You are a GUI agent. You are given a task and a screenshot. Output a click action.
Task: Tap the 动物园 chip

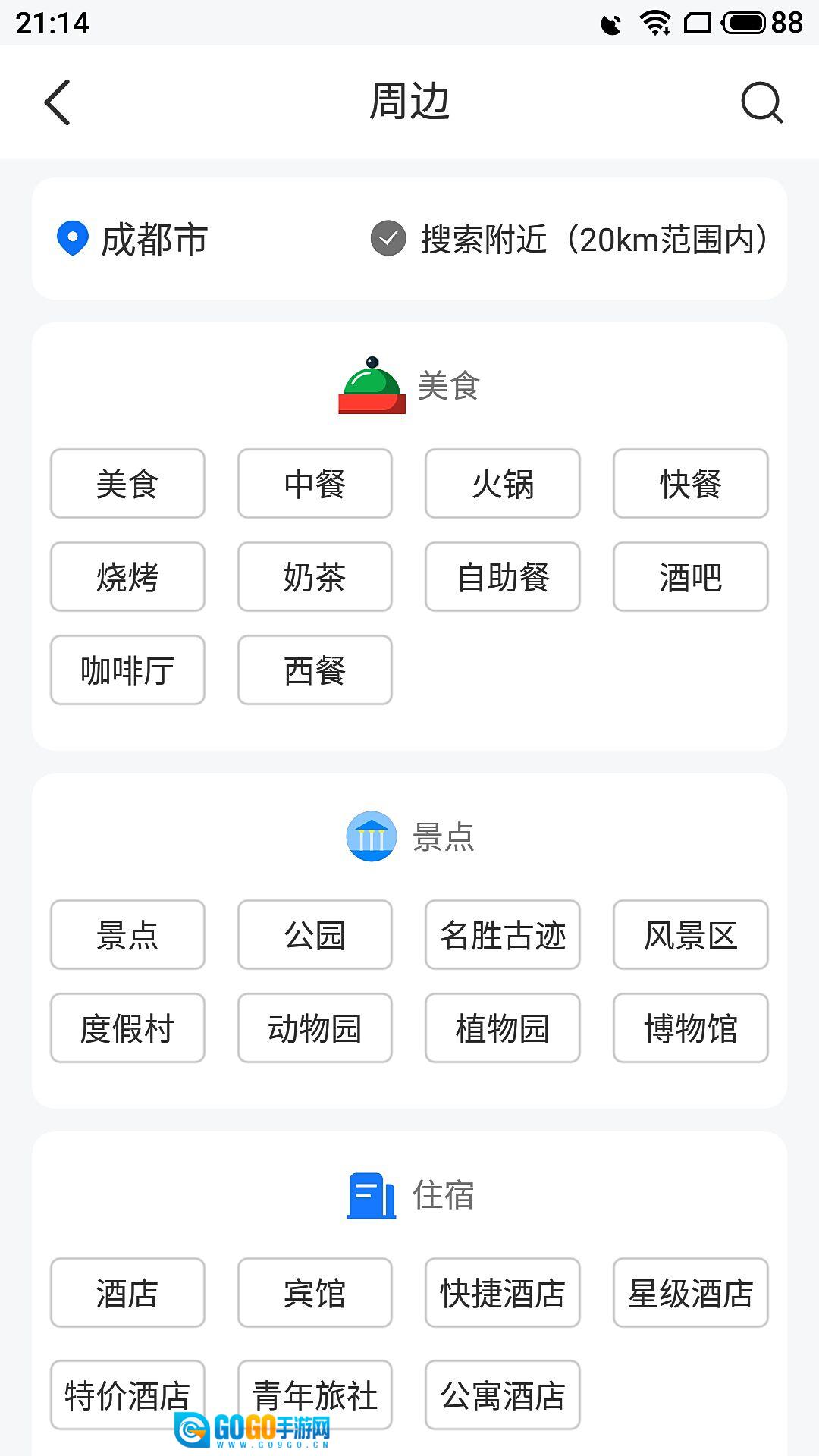315,1028
